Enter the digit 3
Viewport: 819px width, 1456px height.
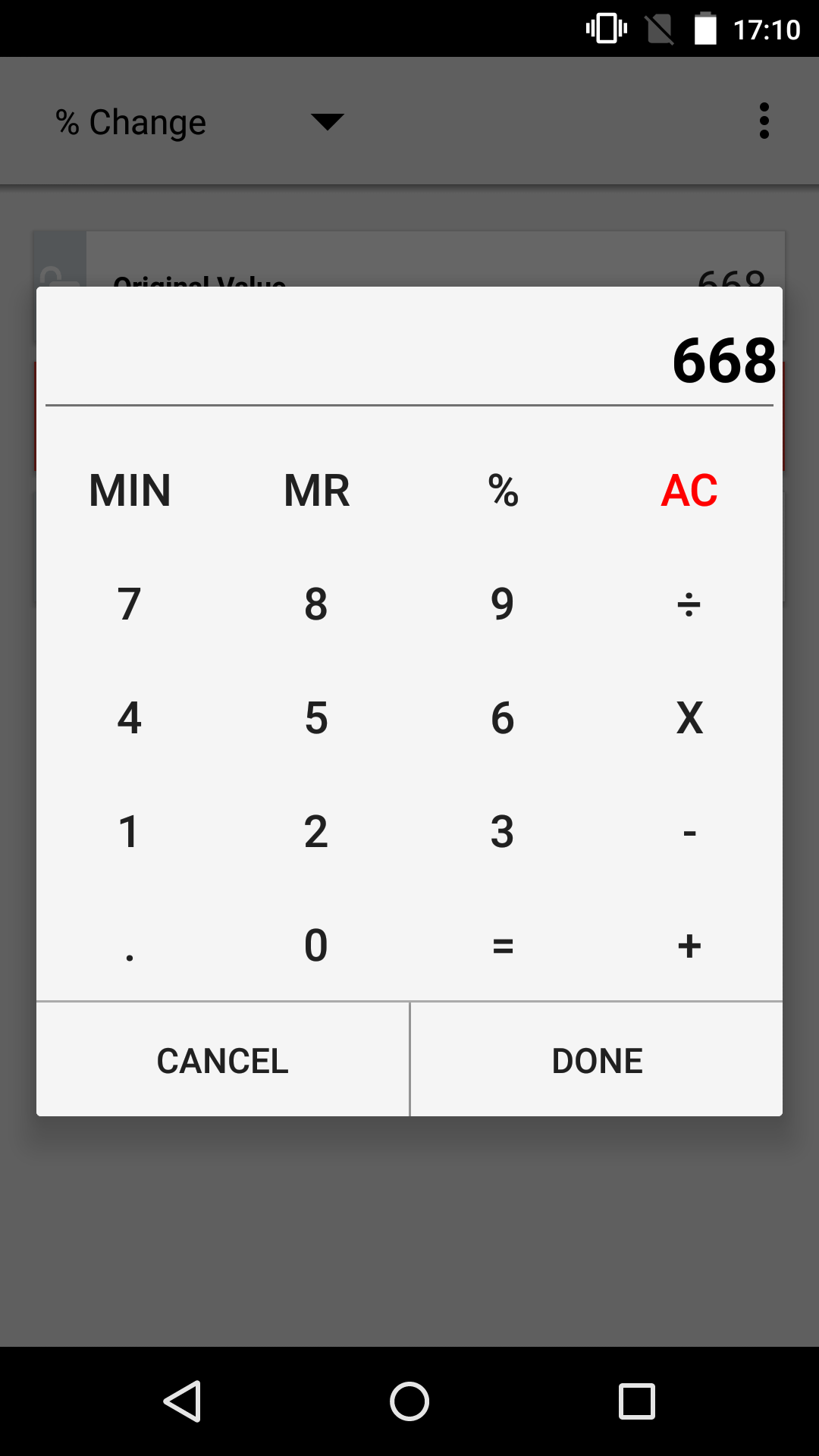503,832
